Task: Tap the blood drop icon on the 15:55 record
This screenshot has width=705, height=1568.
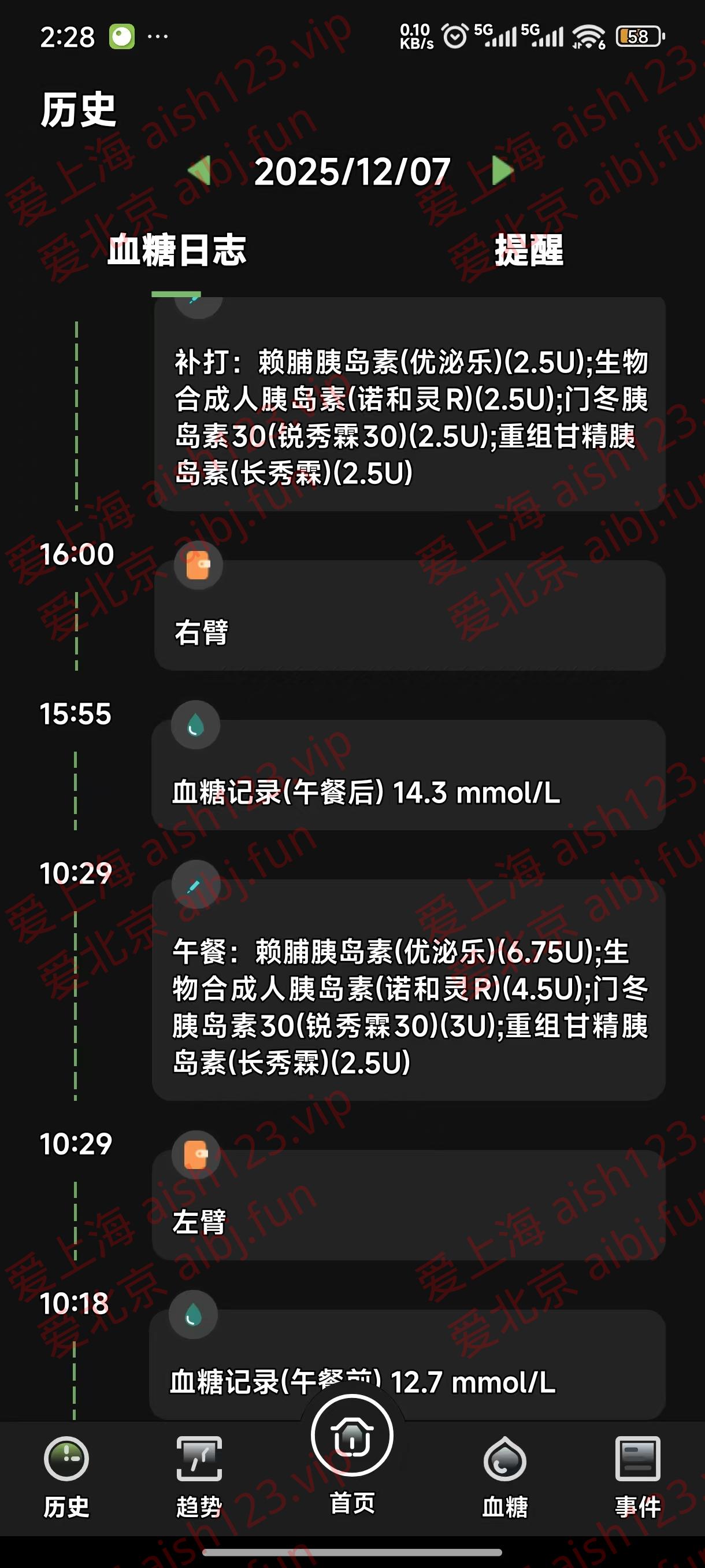Action: click(x=195, y=726)
